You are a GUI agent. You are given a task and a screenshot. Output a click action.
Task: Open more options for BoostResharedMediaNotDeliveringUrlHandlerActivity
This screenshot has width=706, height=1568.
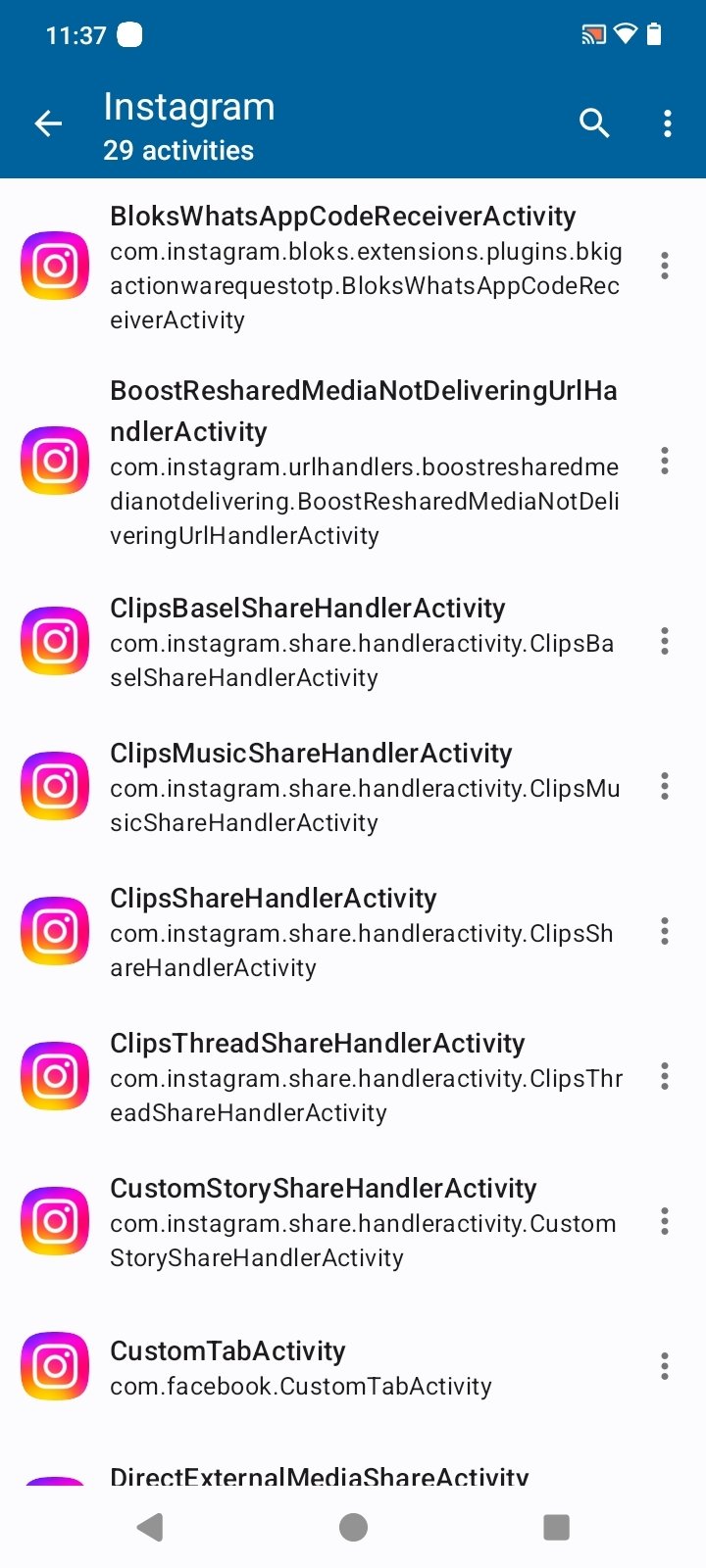(x=665, y=461)
